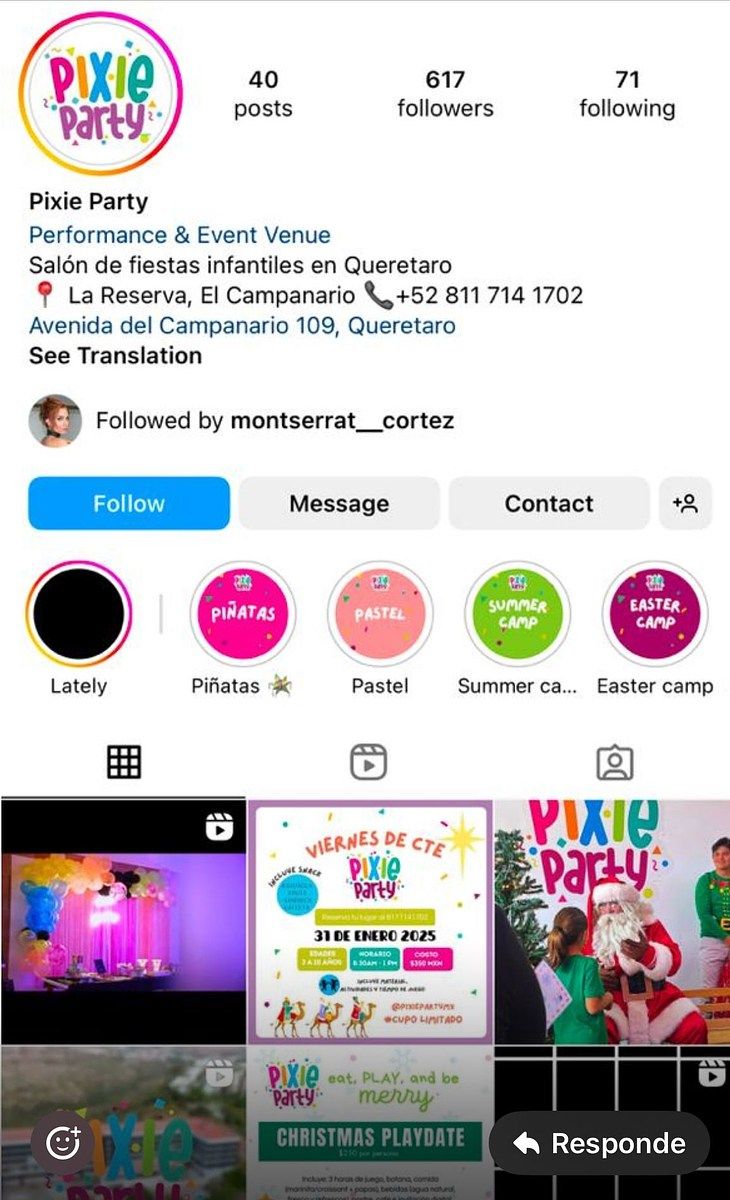Screen dimensions: 730x1200
Task: Switch to the tagged photos tab
Action: tap(613, 763)
